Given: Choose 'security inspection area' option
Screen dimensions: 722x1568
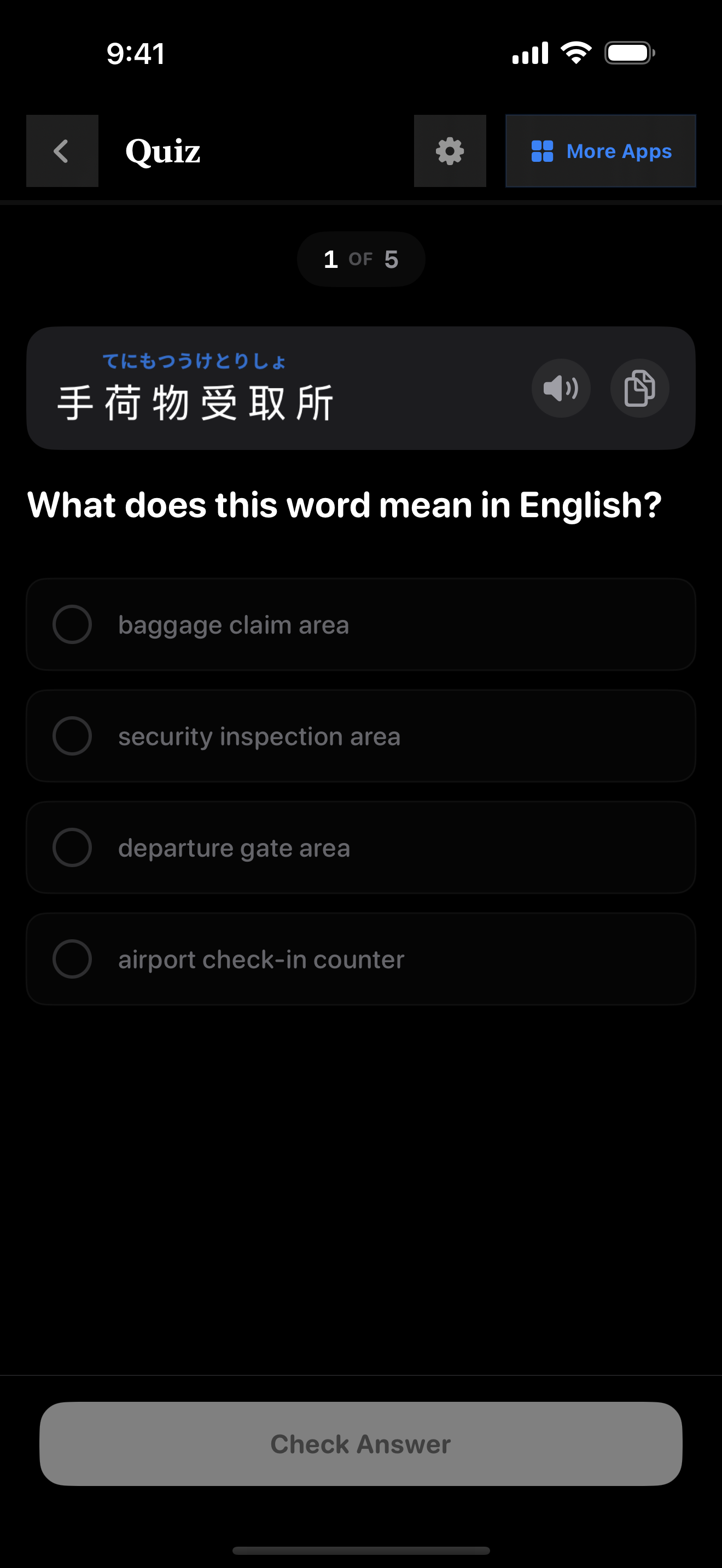Looking at the screenshot, I should click(360, 736).
